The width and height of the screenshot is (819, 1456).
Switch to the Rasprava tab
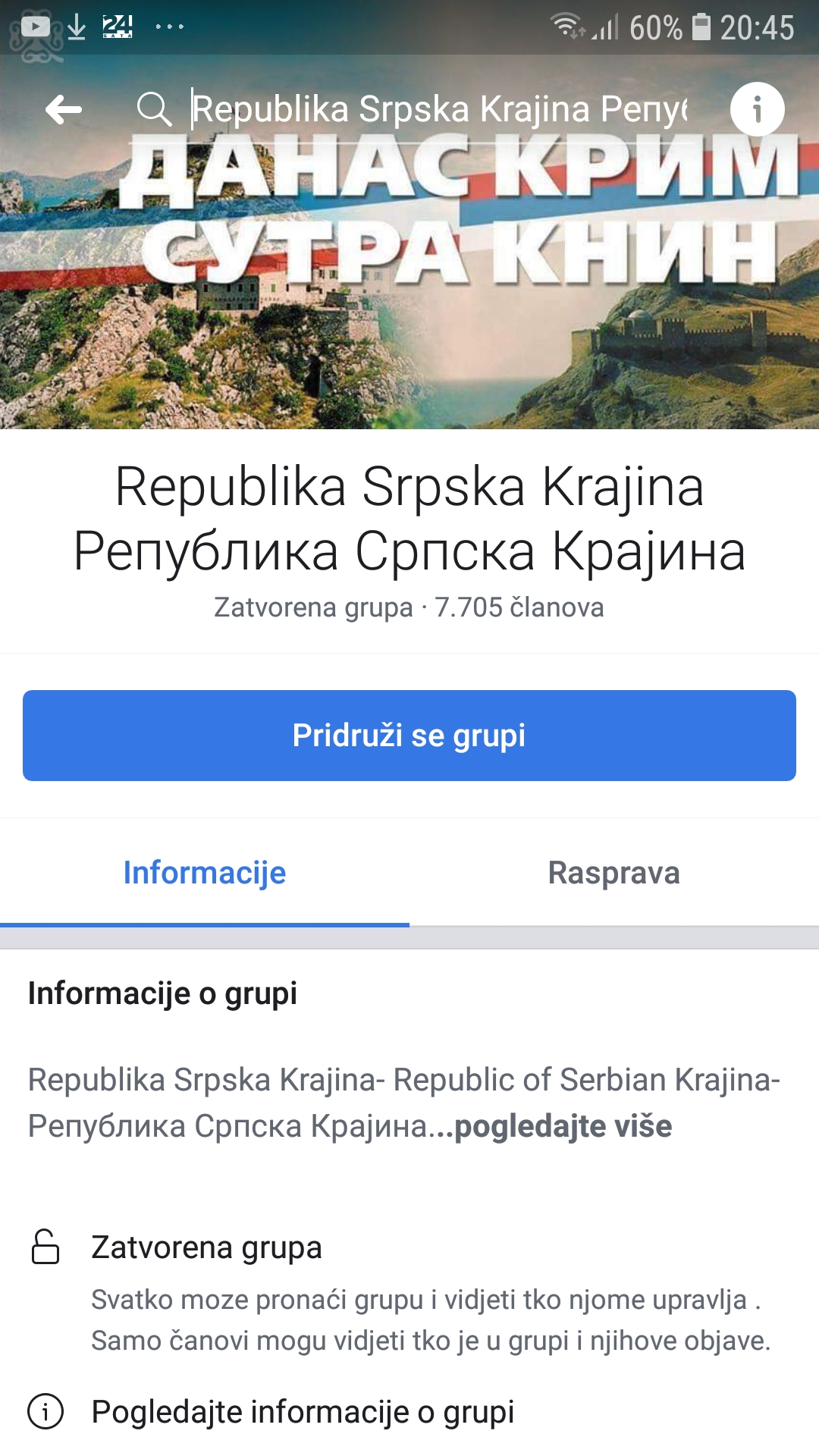613,873
